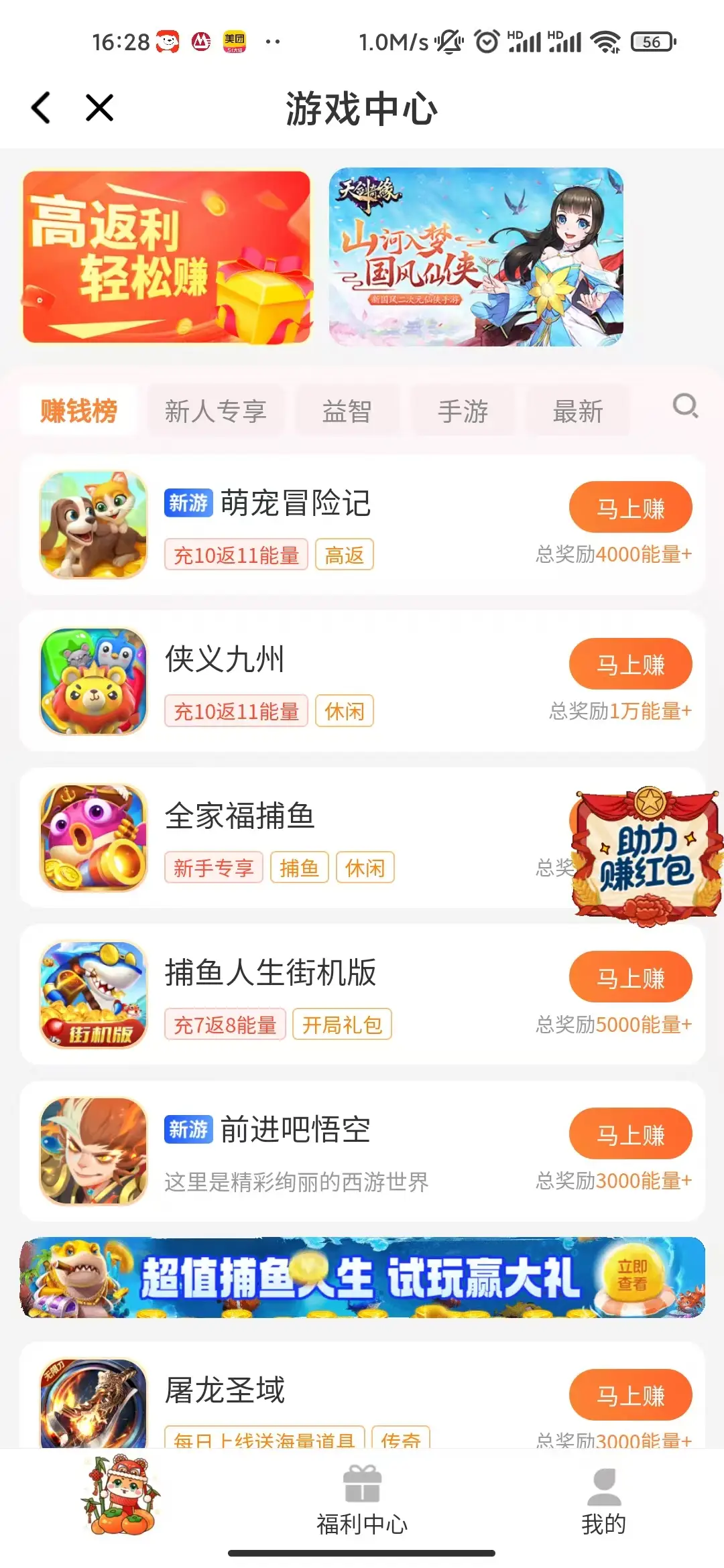Tap 马上赚 for 萌宠冒险记

(630, 508)
